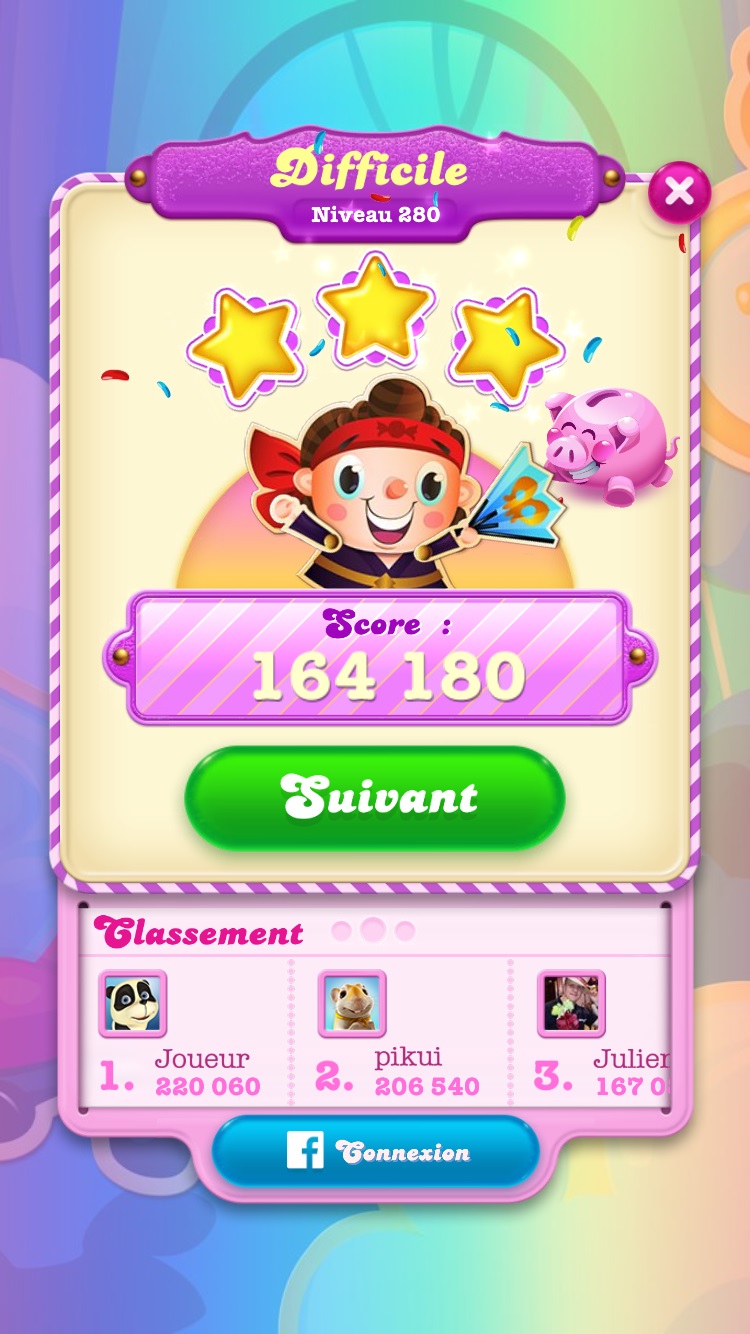750x1334 pixels.
Task: Open Julien's third-place leaderboard entry
Action: 600,1035
